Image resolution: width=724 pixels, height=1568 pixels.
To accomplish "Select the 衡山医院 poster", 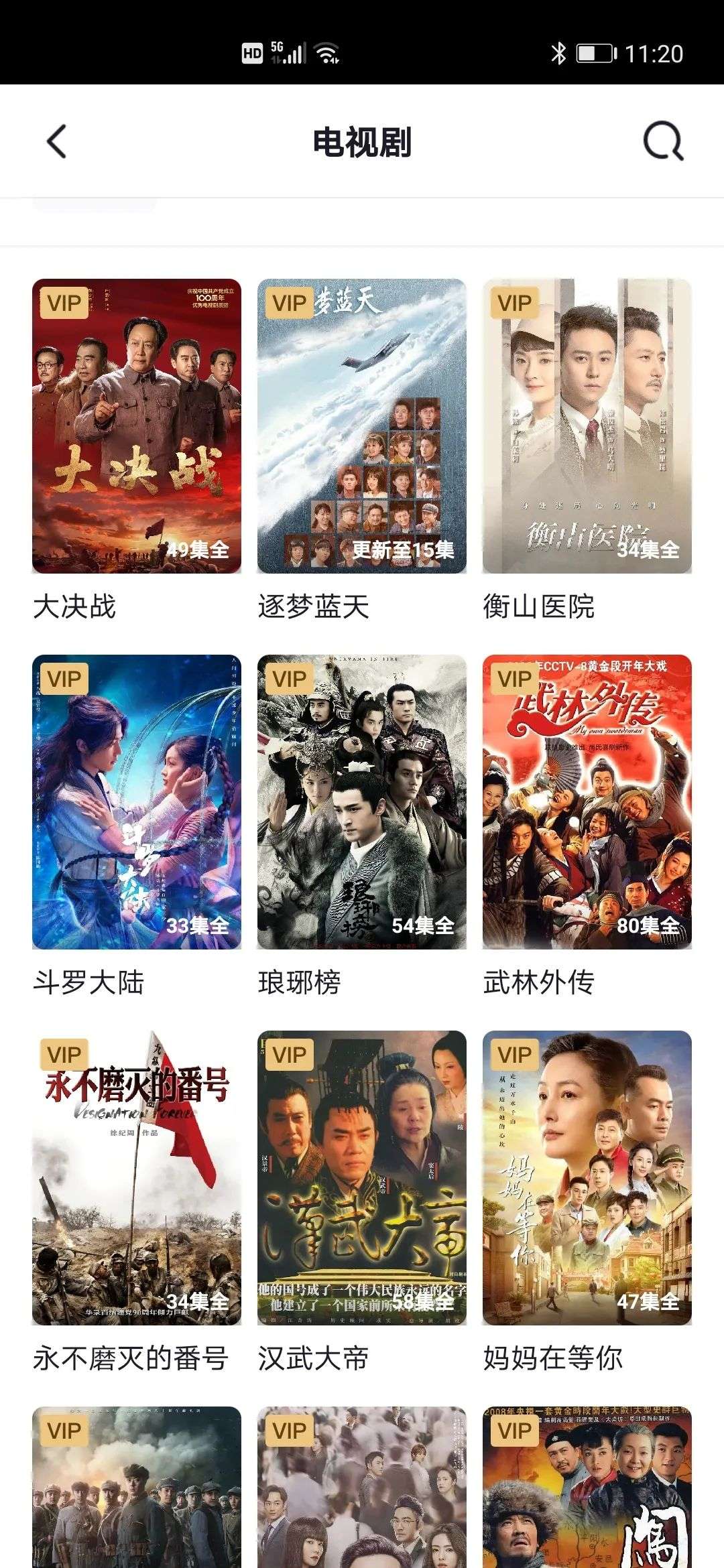I will pyautogui.click(x=587, y=426).
